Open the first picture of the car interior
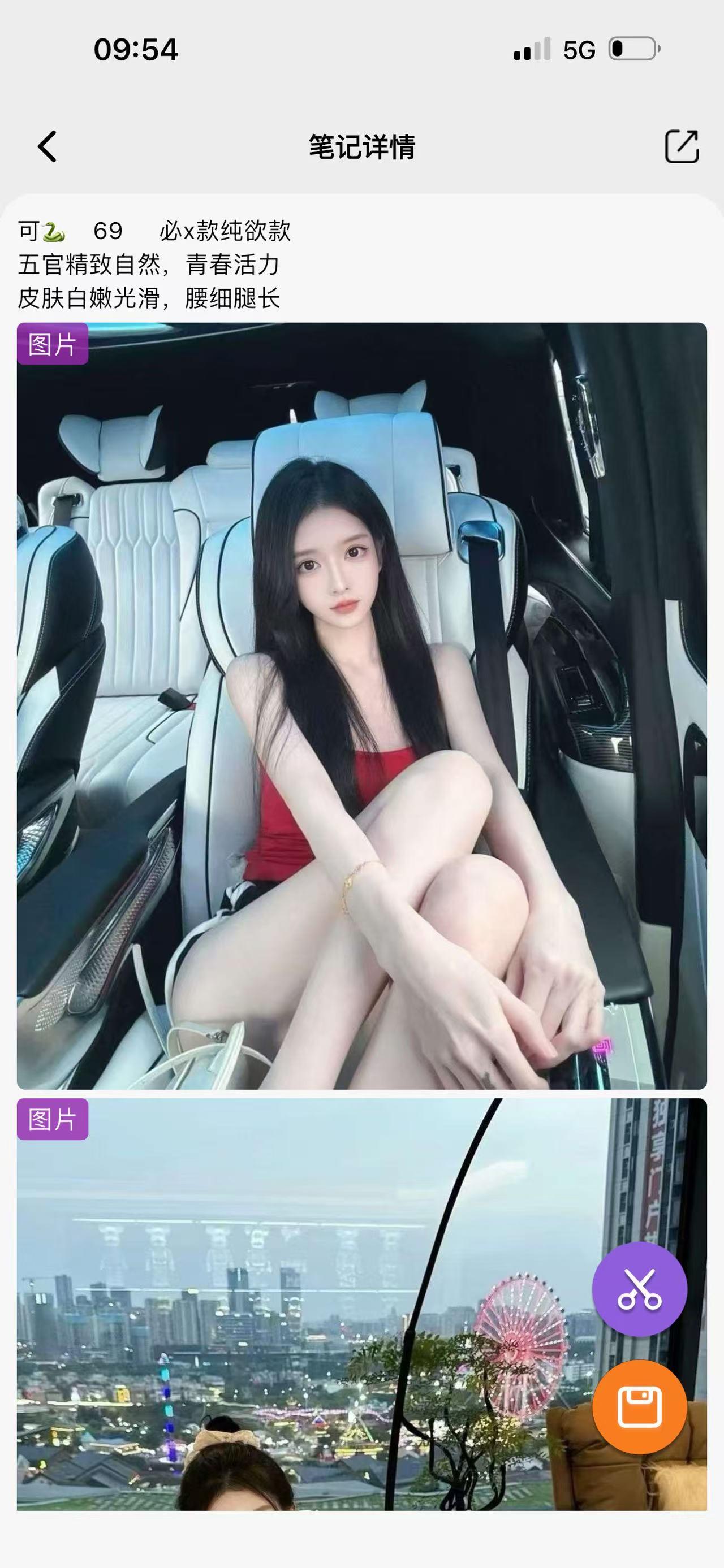Screen dimensions: 724x1568 point(361,706)
